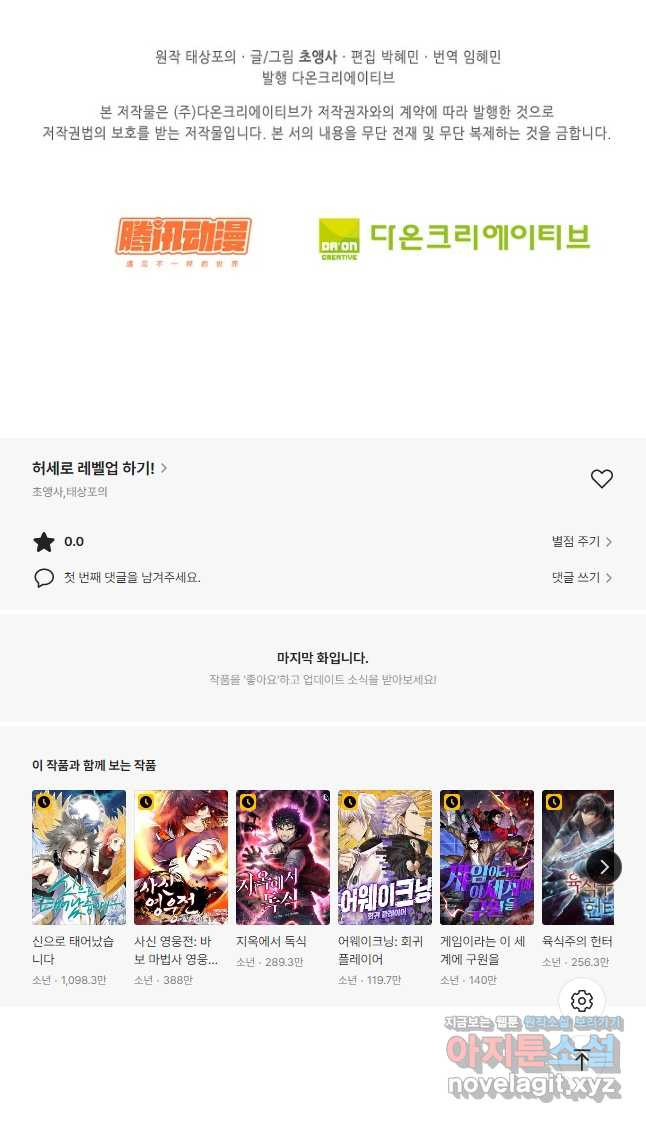Image resolution: width=646 pixels, height=1123 pixels.
Task: Open the 허세로 레벨업 하기! series page
Action: tap(99, 468)
